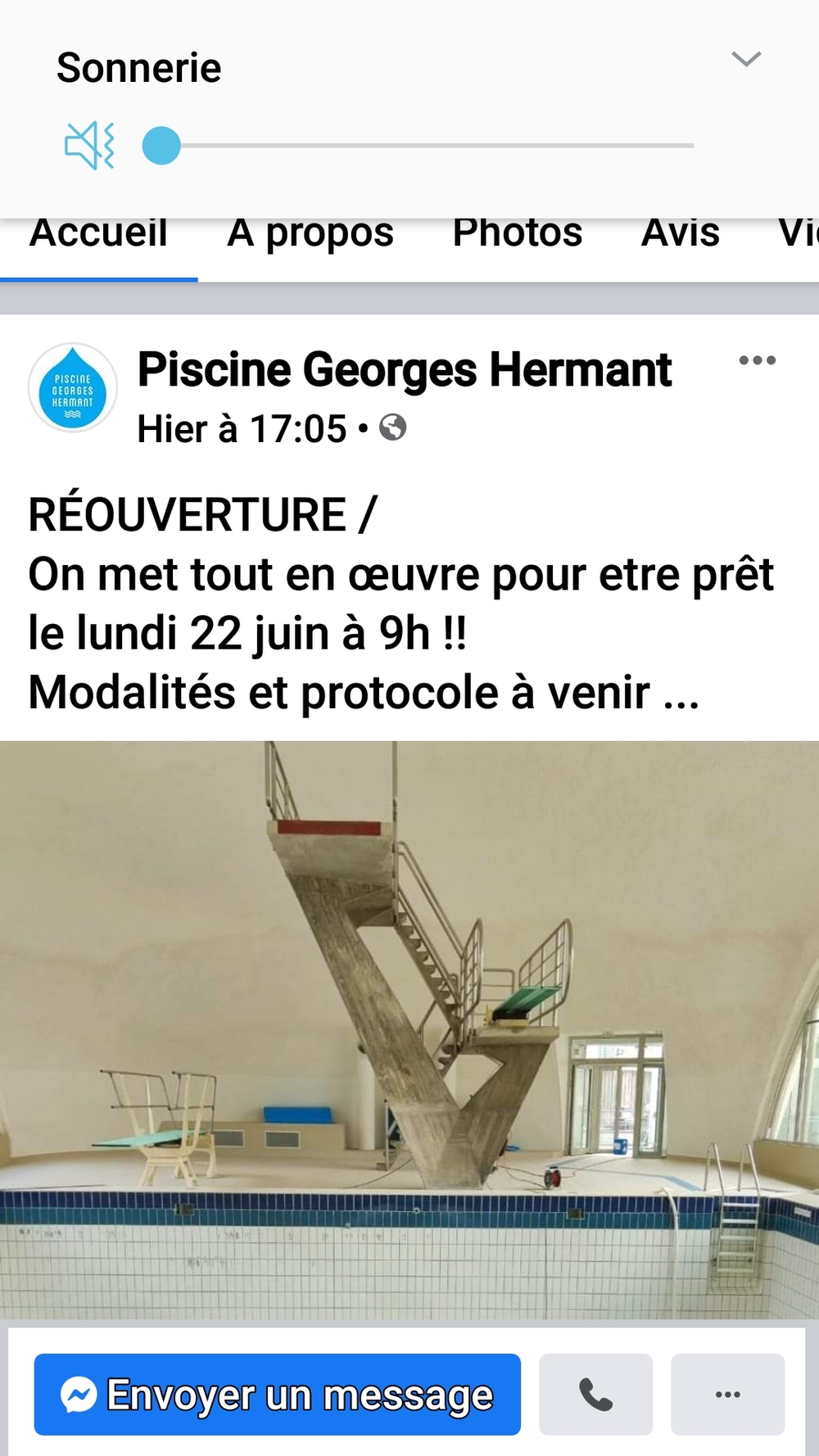Open the Photos tab
Screen dimensions: 819x1456
tap(517, 234)
